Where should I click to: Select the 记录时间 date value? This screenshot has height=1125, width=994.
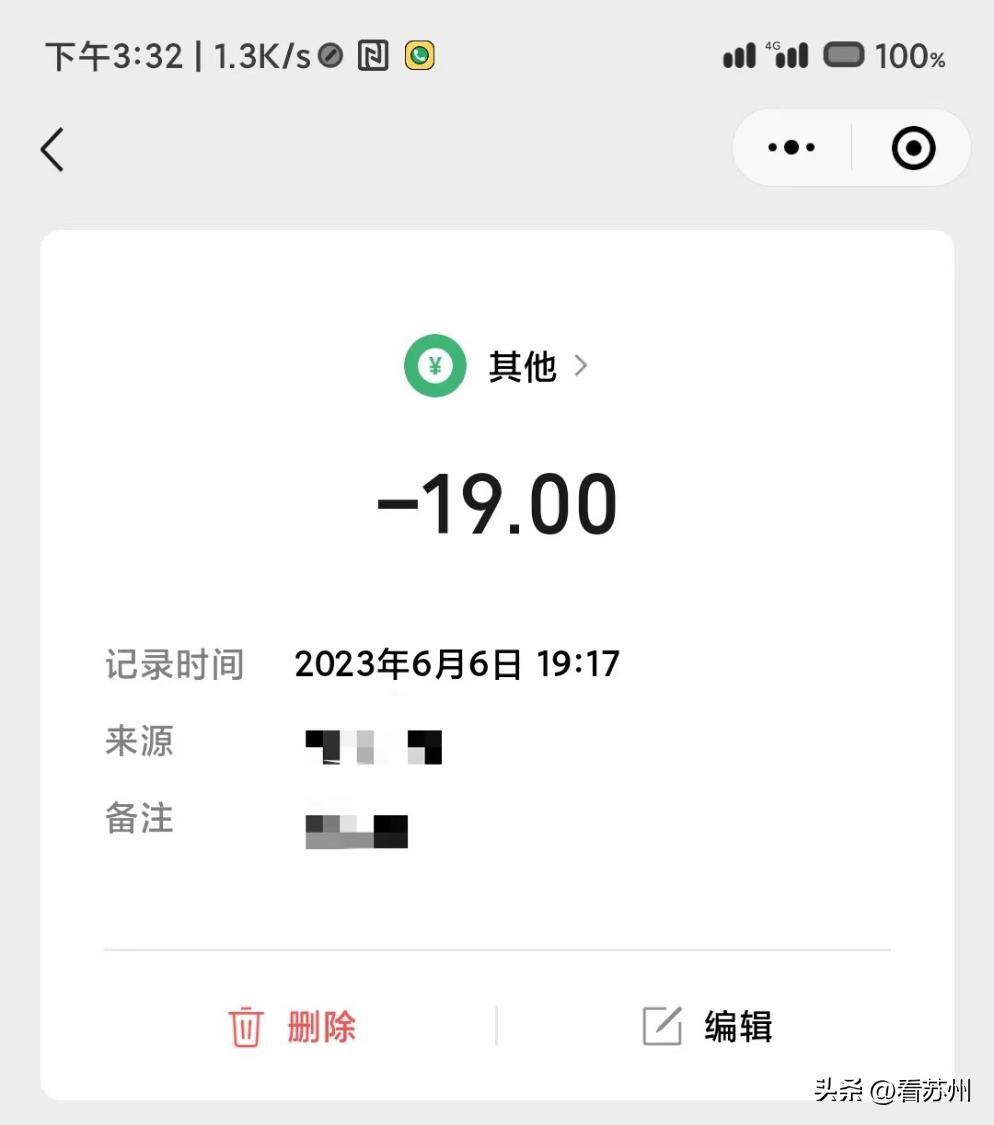coord(457,663)
